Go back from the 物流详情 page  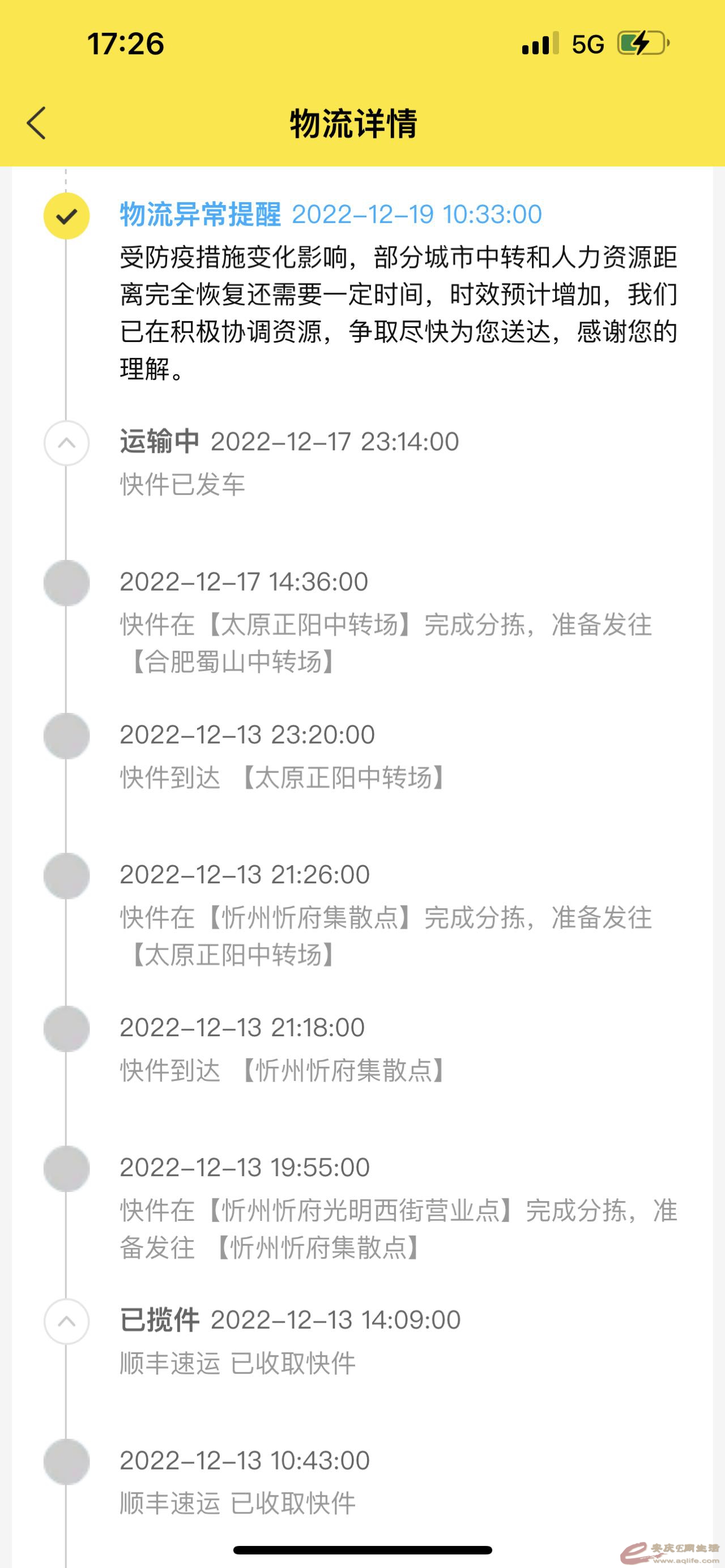(x=36, y=123)
